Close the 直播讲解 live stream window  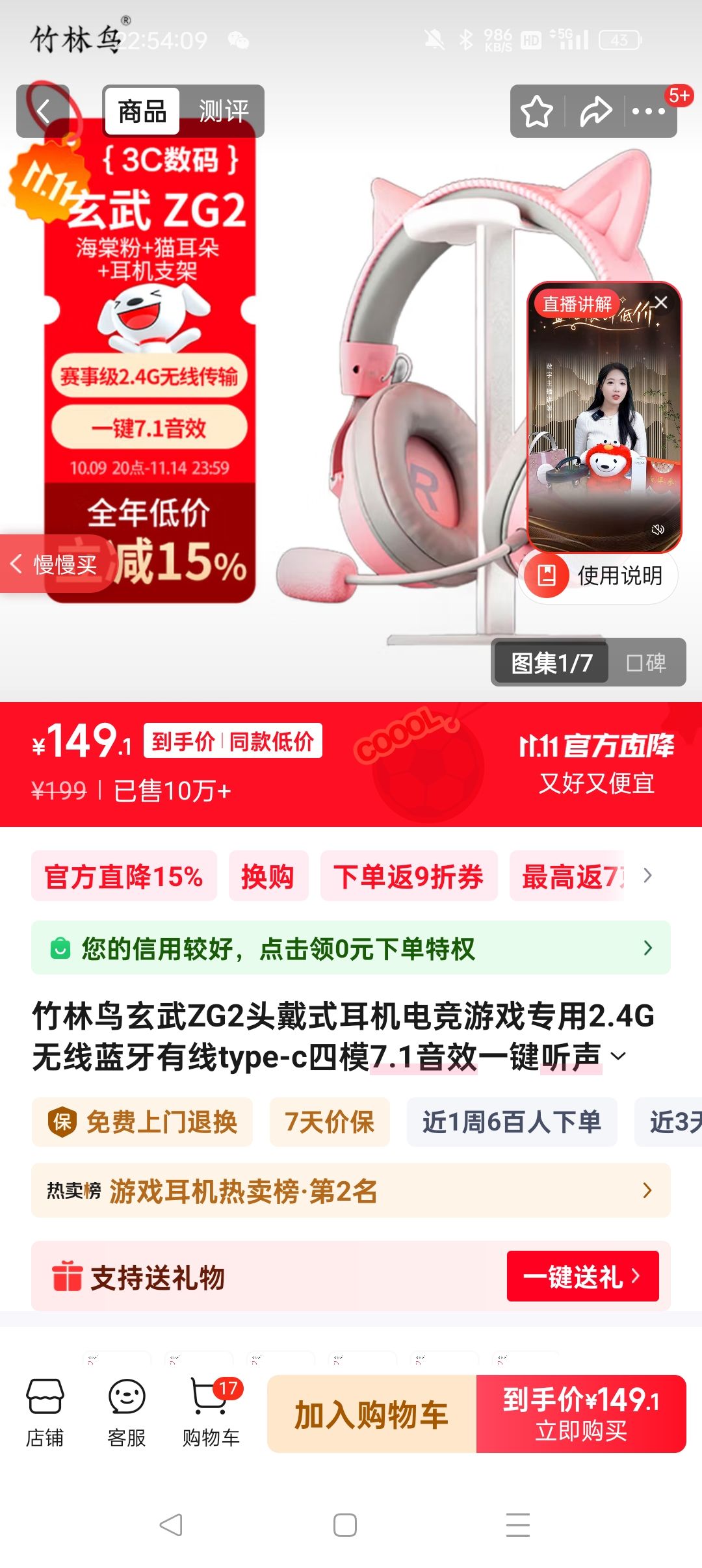coord(662,301)
